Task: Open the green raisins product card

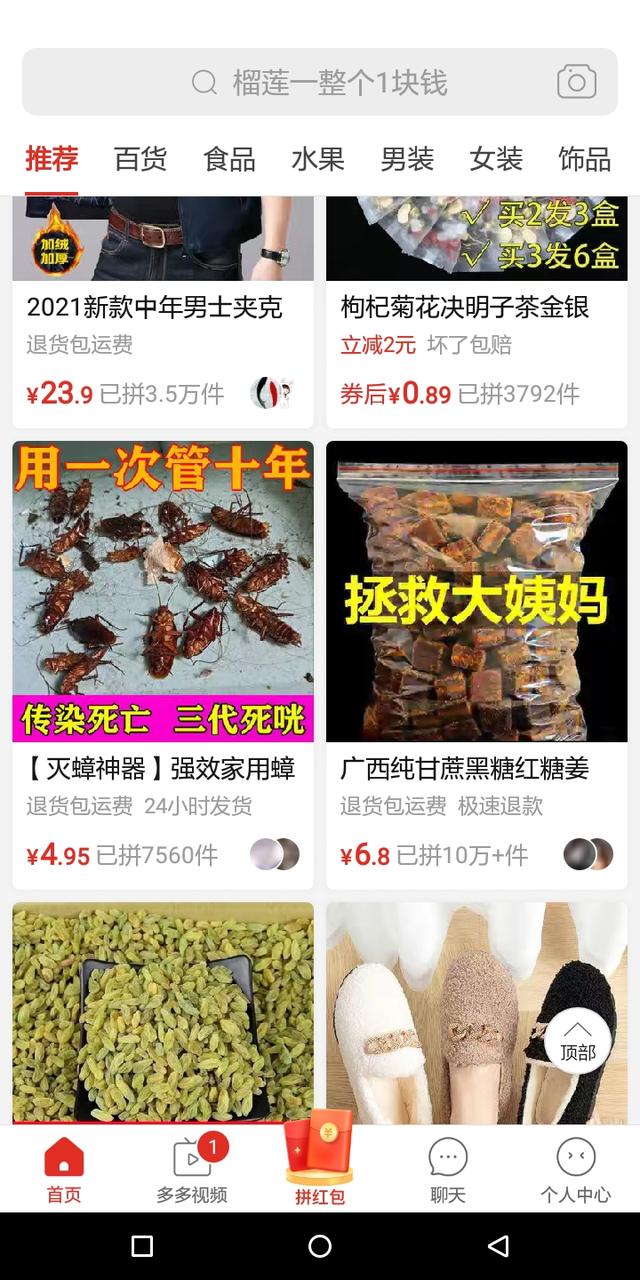Action: pyautogui.click(x=163, y=1010)
